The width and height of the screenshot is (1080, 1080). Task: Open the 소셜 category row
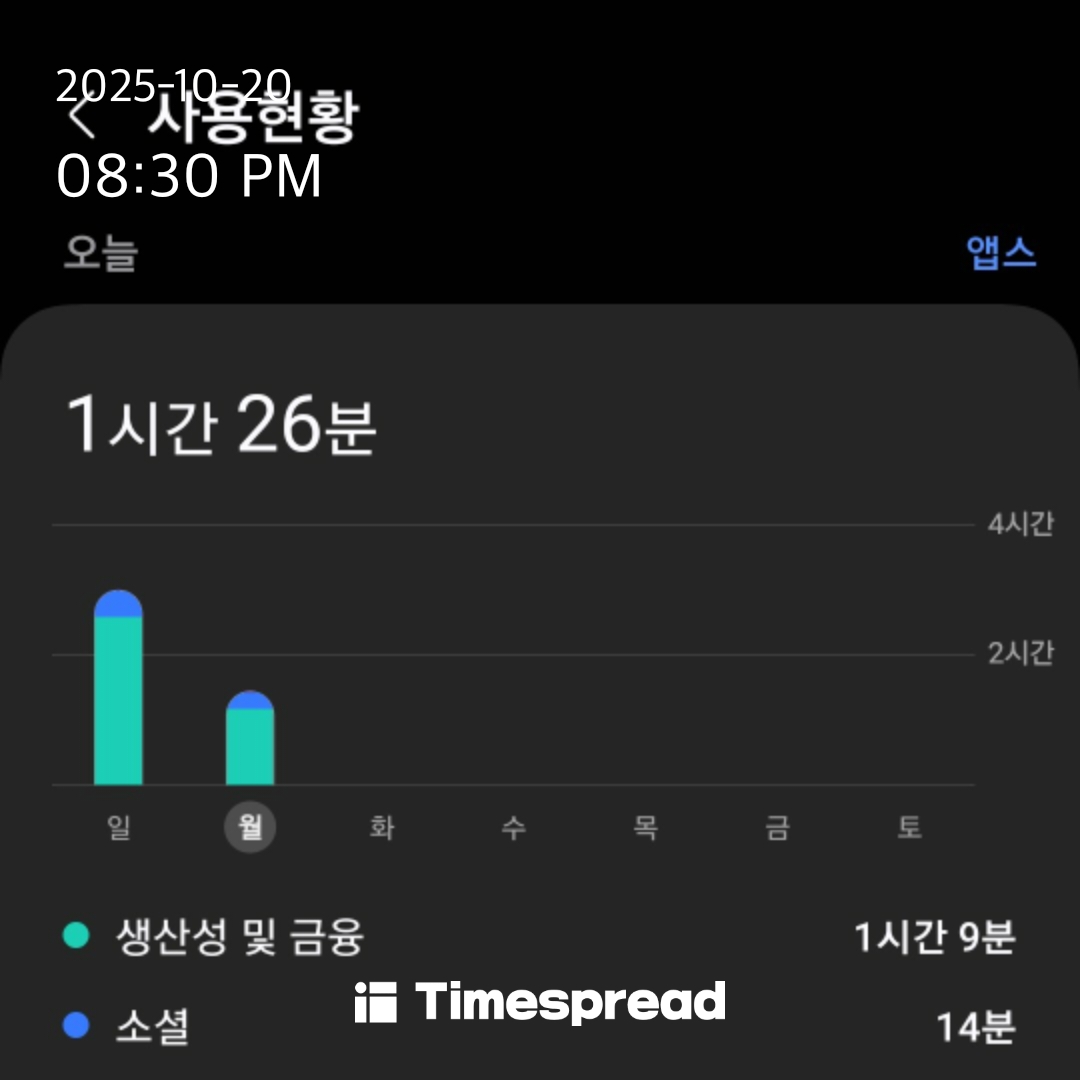tap(540, 1026)
